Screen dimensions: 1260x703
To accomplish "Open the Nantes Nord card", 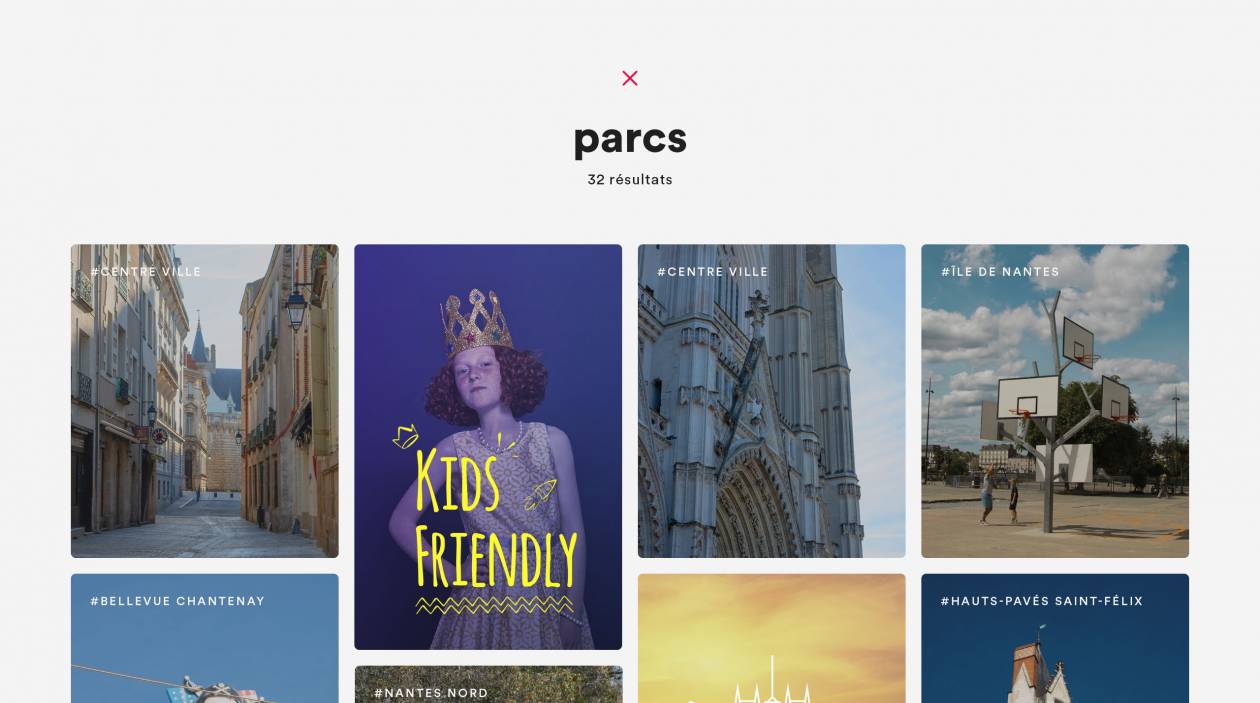I will [488, 685].
